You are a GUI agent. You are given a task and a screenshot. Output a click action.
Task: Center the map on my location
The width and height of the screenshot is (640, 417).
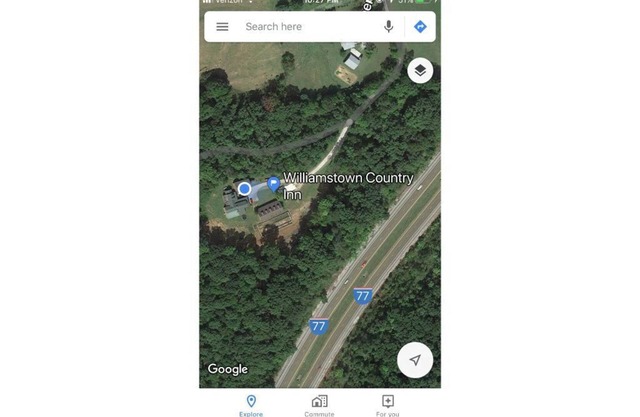coord(415,360)
